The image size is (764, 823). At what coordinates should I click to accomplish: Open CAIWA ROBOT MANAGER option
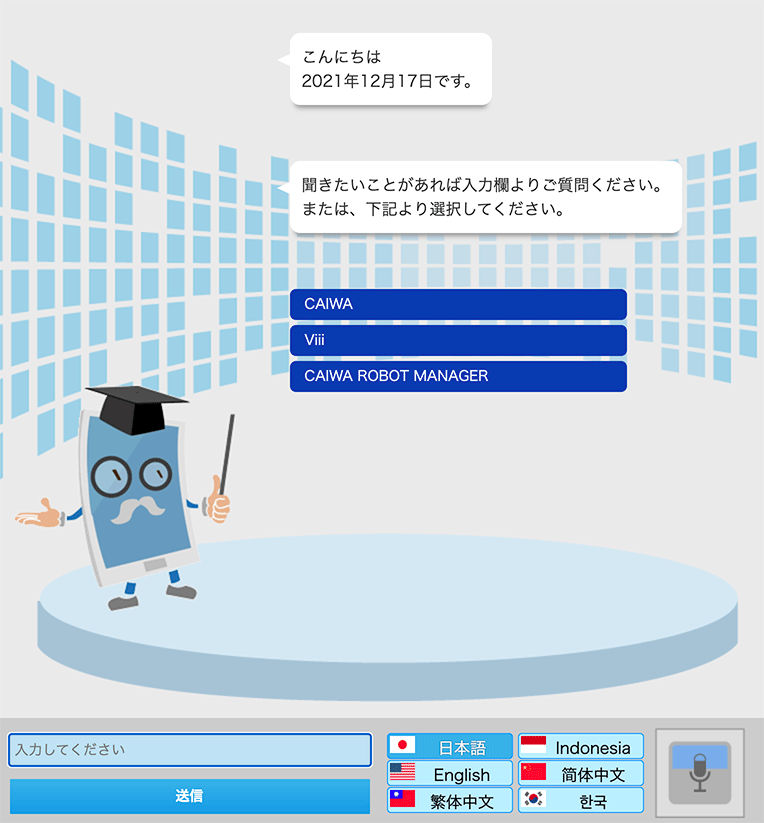click(x=458, y=376)
